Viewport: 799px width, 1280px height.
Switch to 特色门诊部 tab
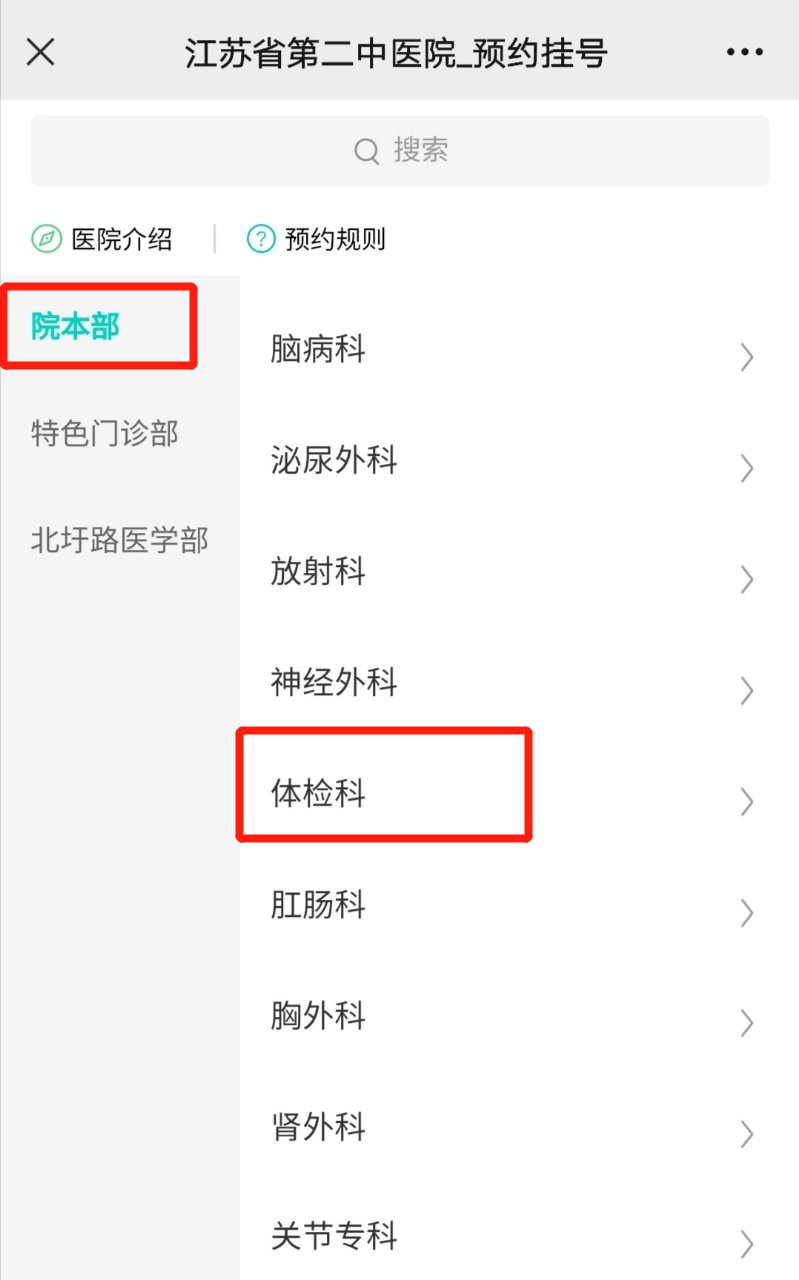click(105, 434)
